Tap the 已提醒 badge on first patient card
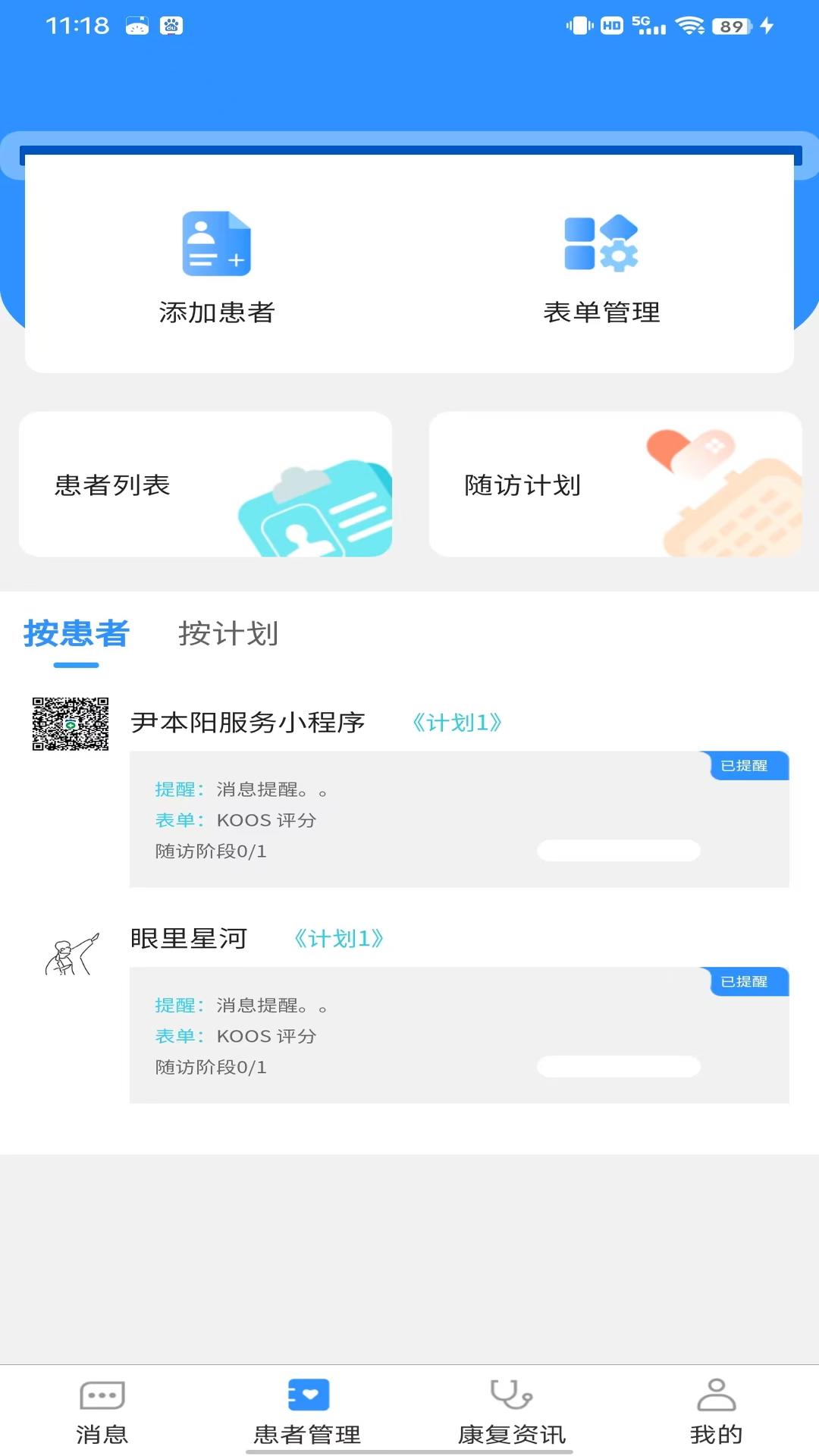The height and width of the screenshot is (1456, 819). point(747,766)
